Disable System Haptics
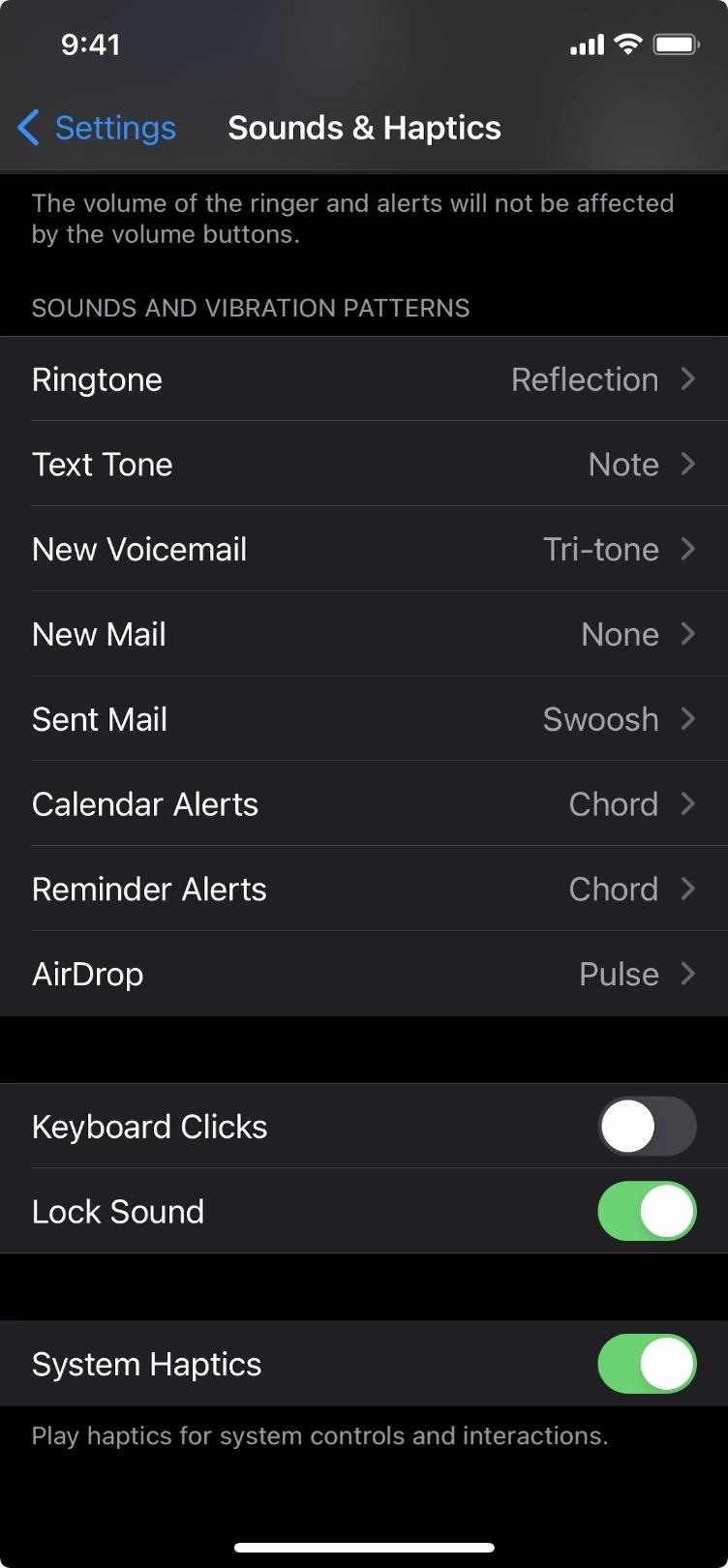Viewport: 728px width, 1568px height. [x=647, y=1364]
